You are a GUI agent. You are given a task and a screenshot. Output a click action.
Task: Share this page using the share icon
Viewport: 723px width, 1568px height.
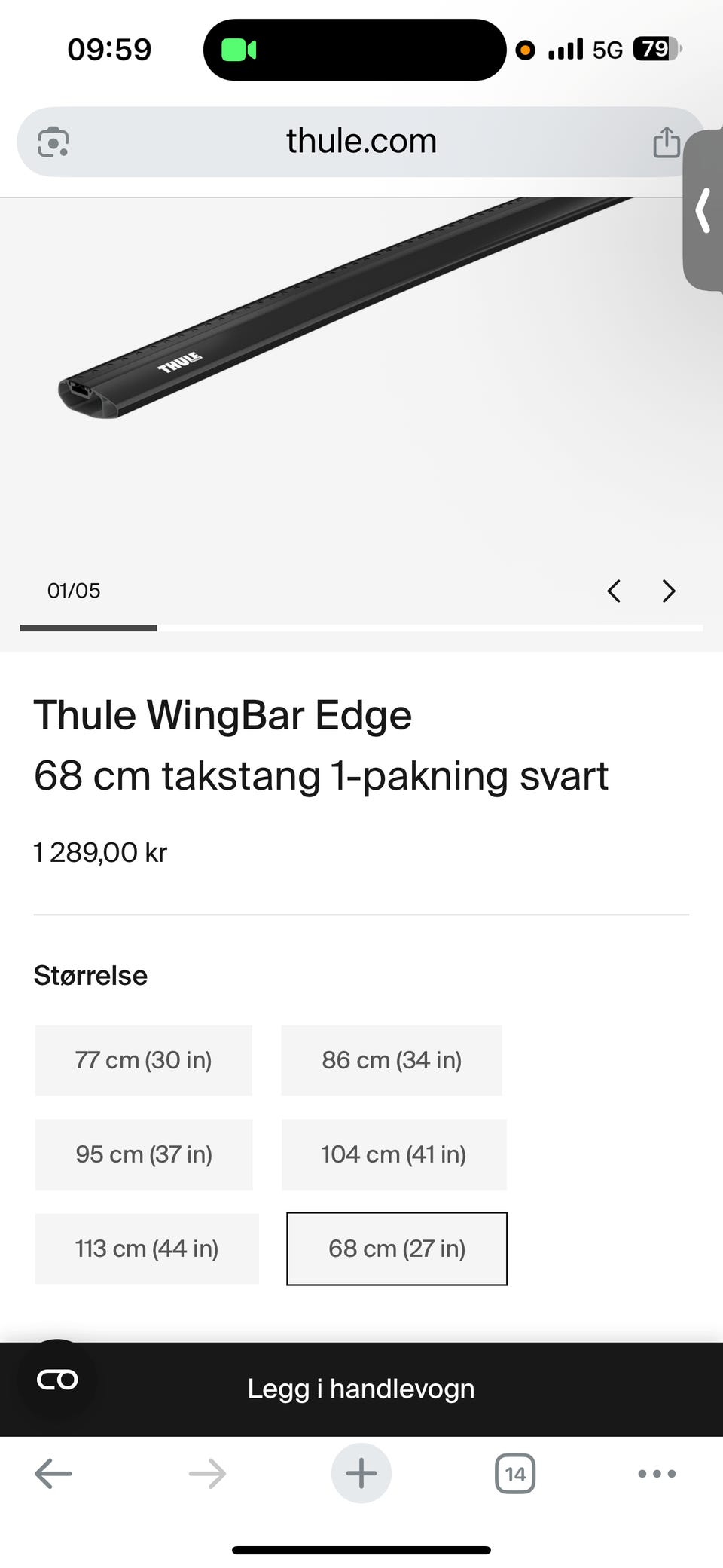[x=666, y=142]
